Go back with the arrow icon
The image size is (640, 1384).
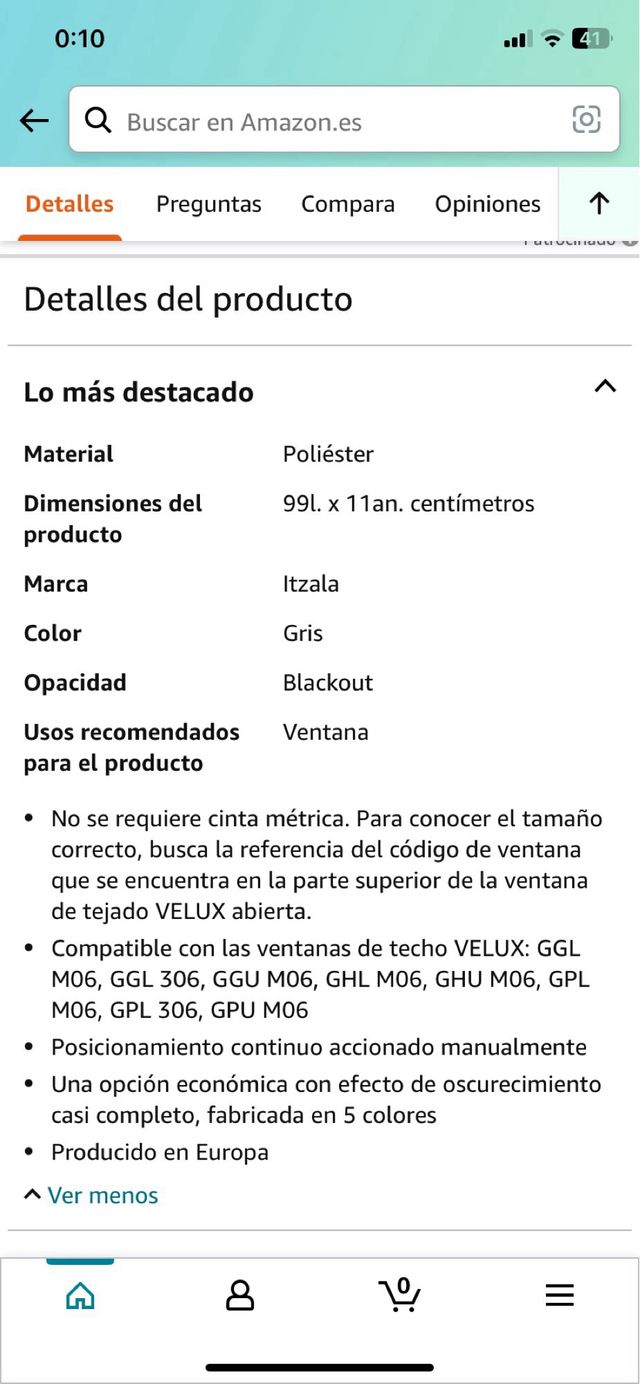pyautogui.click(x=34, y=121)
